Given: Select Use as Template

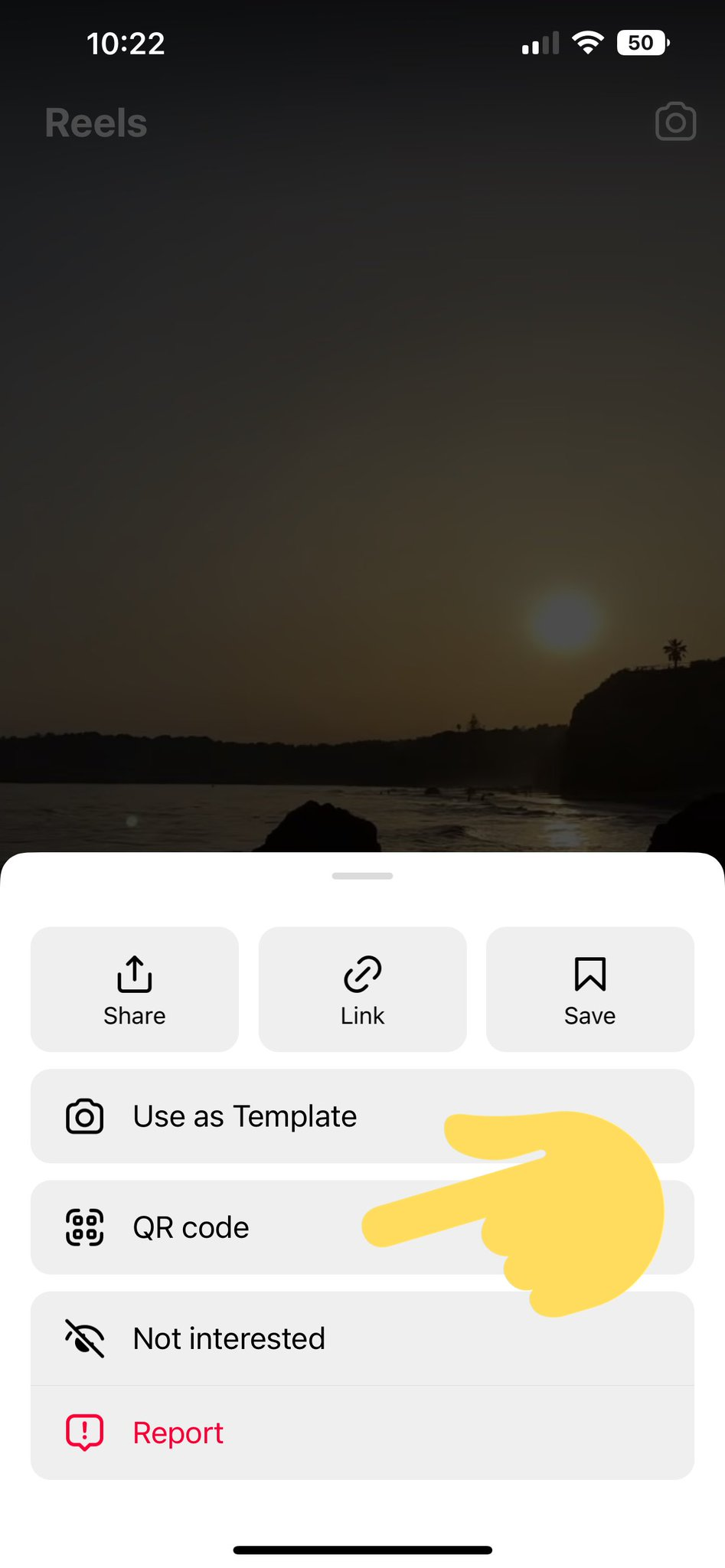Looking at the screenshot, I should tap(245, 1116).
